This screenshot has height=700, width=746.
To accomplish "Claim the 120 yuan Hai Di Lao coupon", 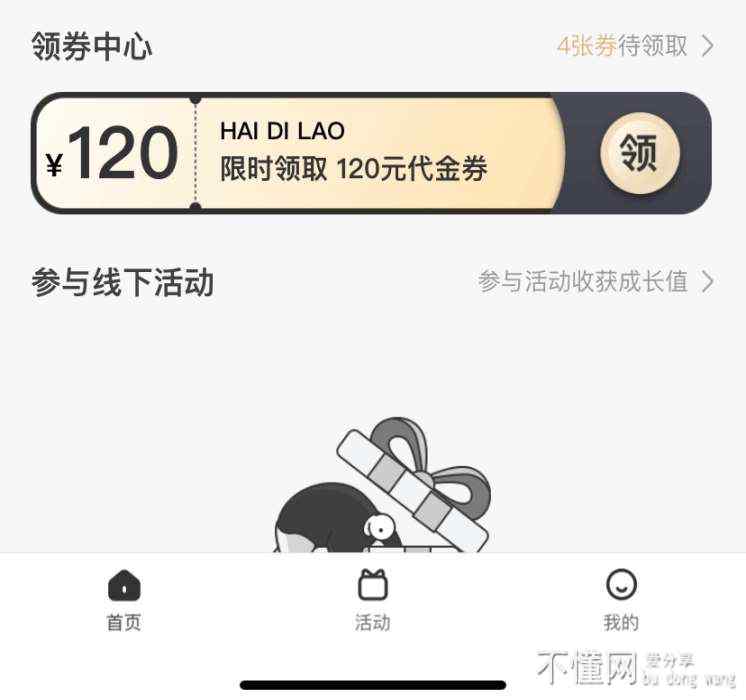I will click(x=640, y=154).
